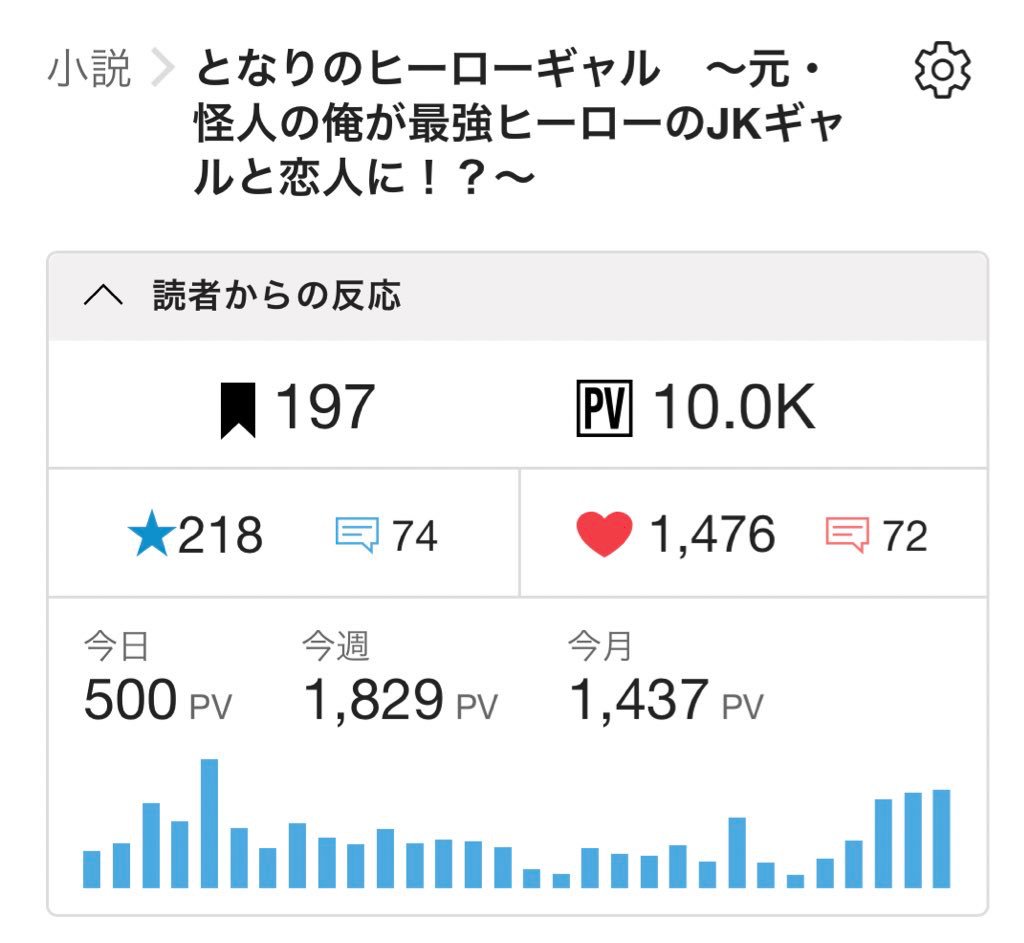Open the work settings gear
1024x943 pixels.
tap(942, 72)
